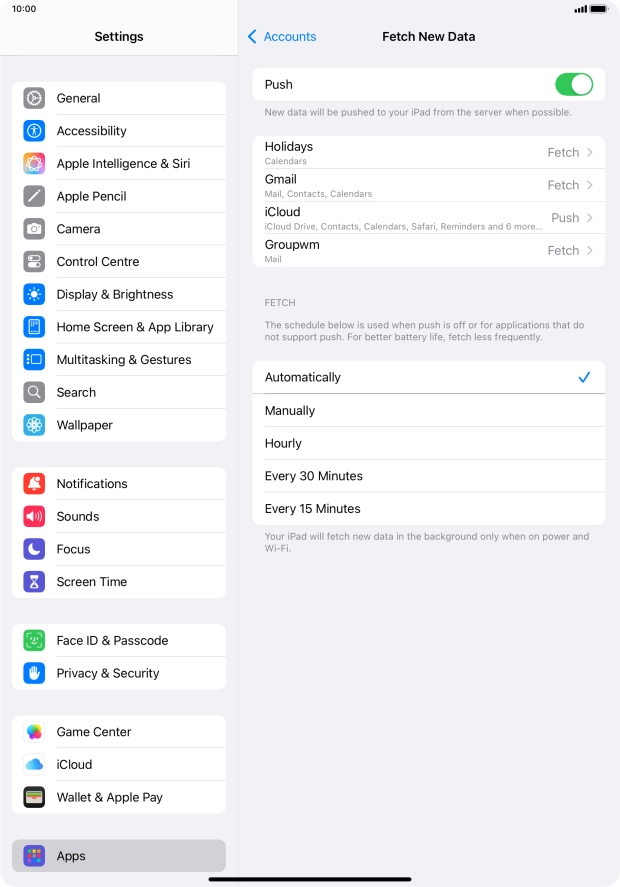620x887 pixels.
Task: Turn off the Push switch
Action: (x=573, y=85)
